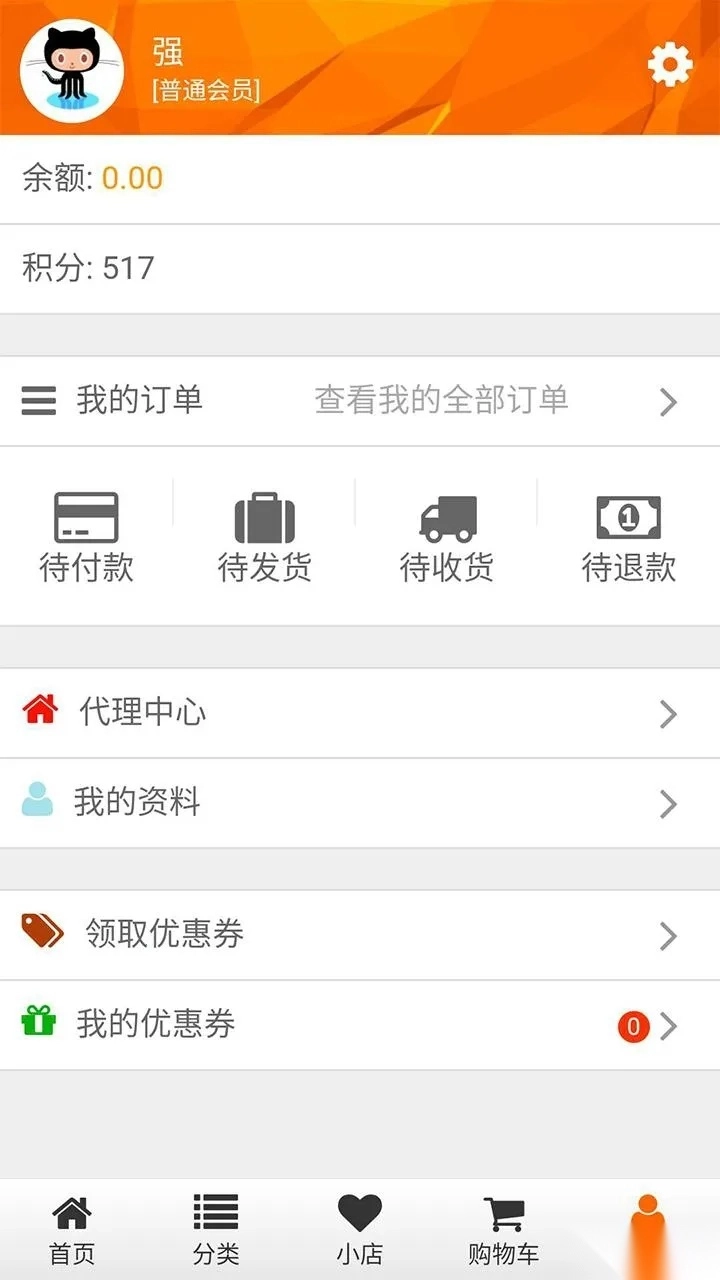
Task: Tap the red 0 coupon badge
Action: (633, 1024)
